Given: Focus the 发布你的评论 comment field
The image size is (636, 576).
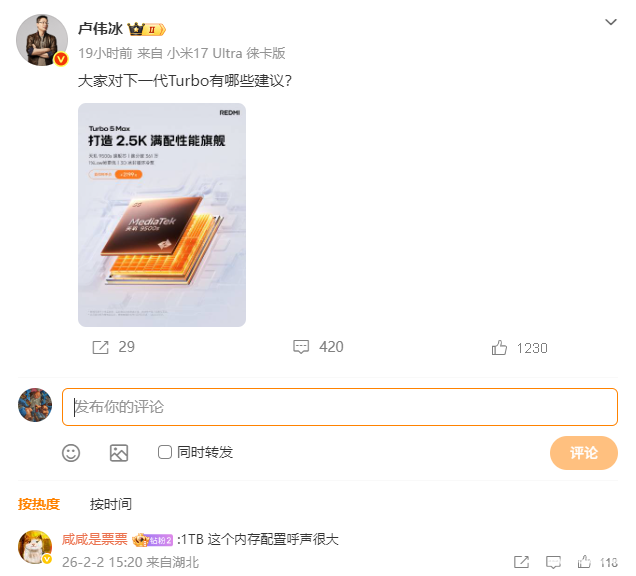Looking at the screenshot, I should [x=340, y=407].
